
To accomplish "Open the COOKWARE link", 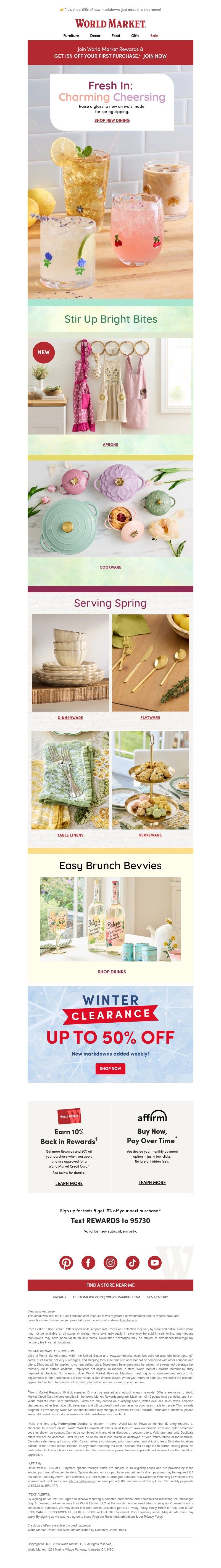I will 110,567.
